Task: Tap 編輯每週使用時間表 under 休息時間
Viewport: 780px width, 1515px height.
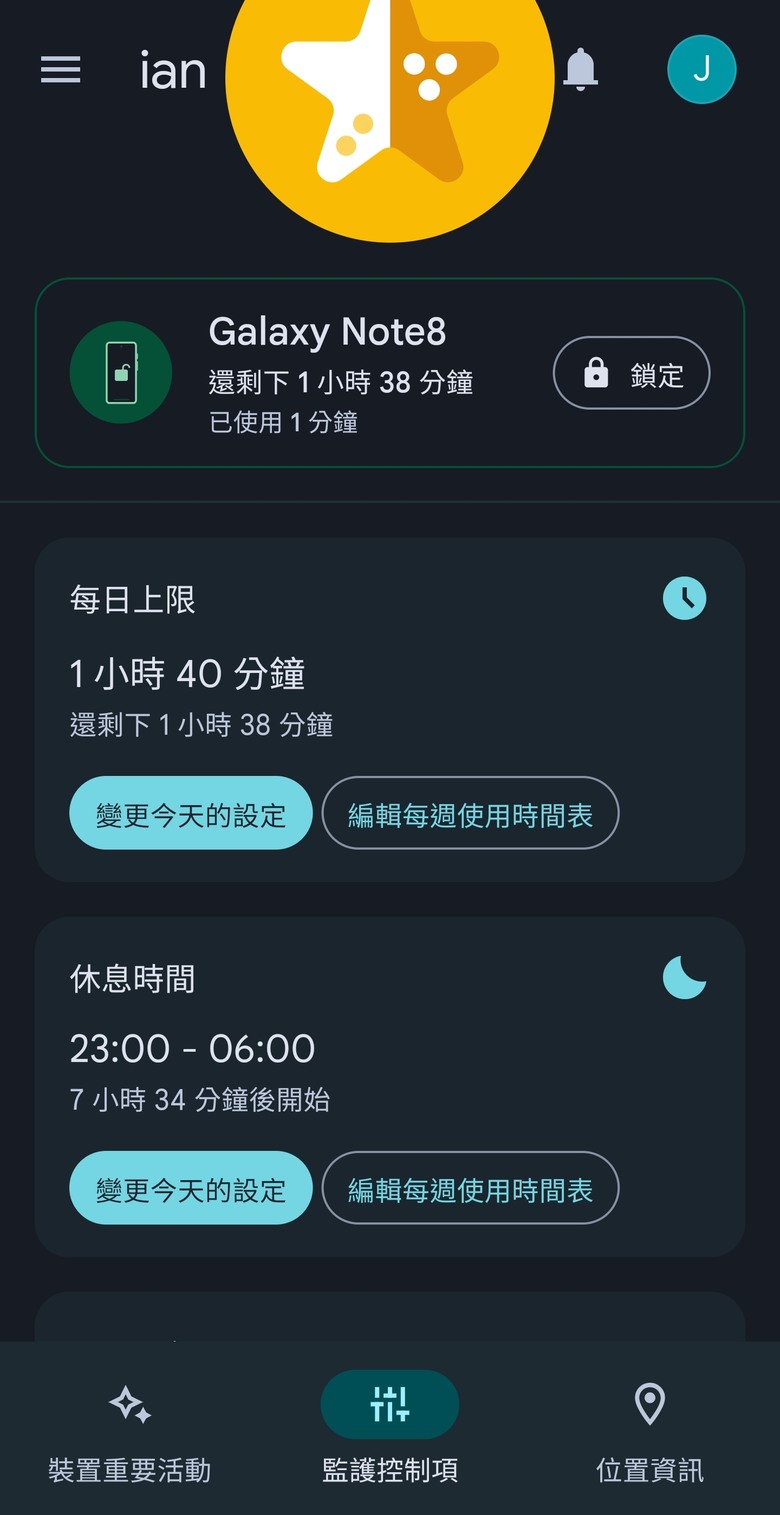Action: 470,1188
